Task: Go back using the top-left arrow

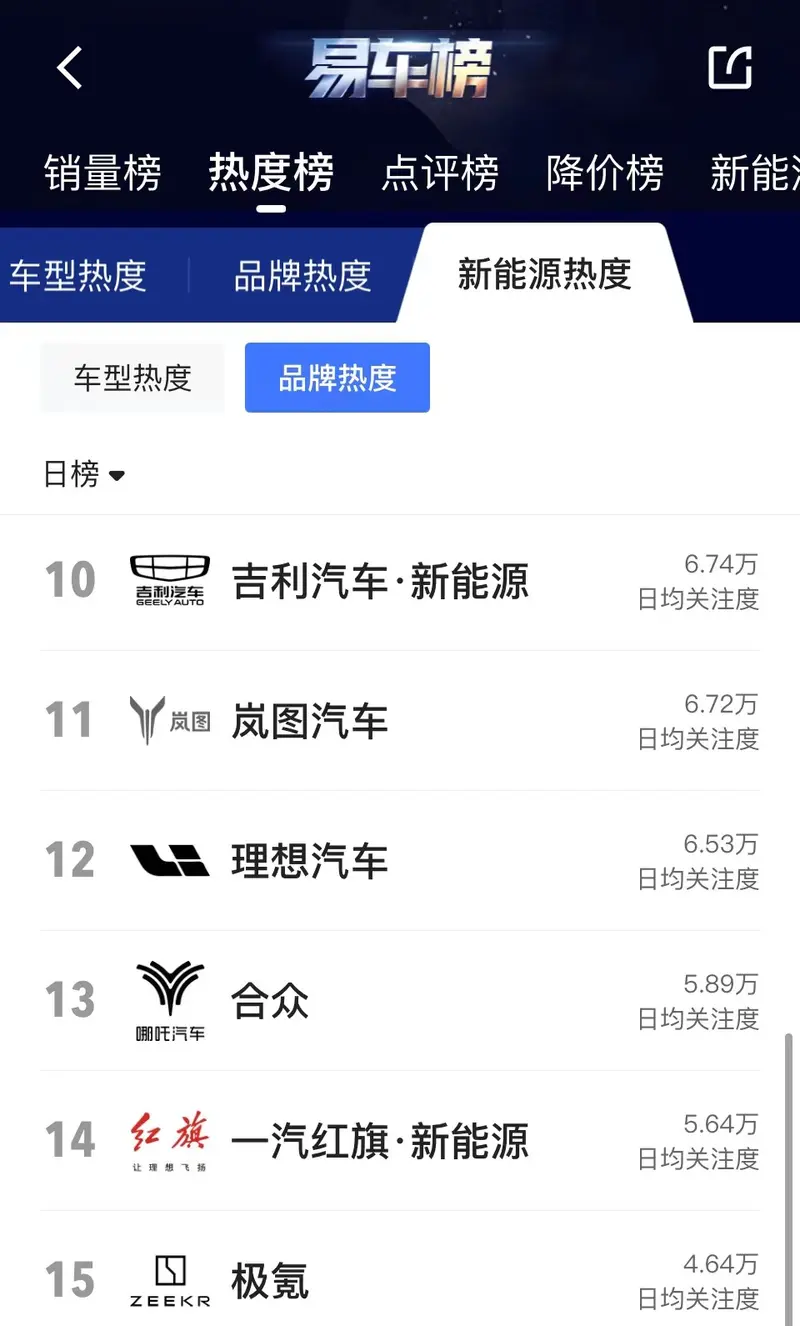Action: [69, 69]
